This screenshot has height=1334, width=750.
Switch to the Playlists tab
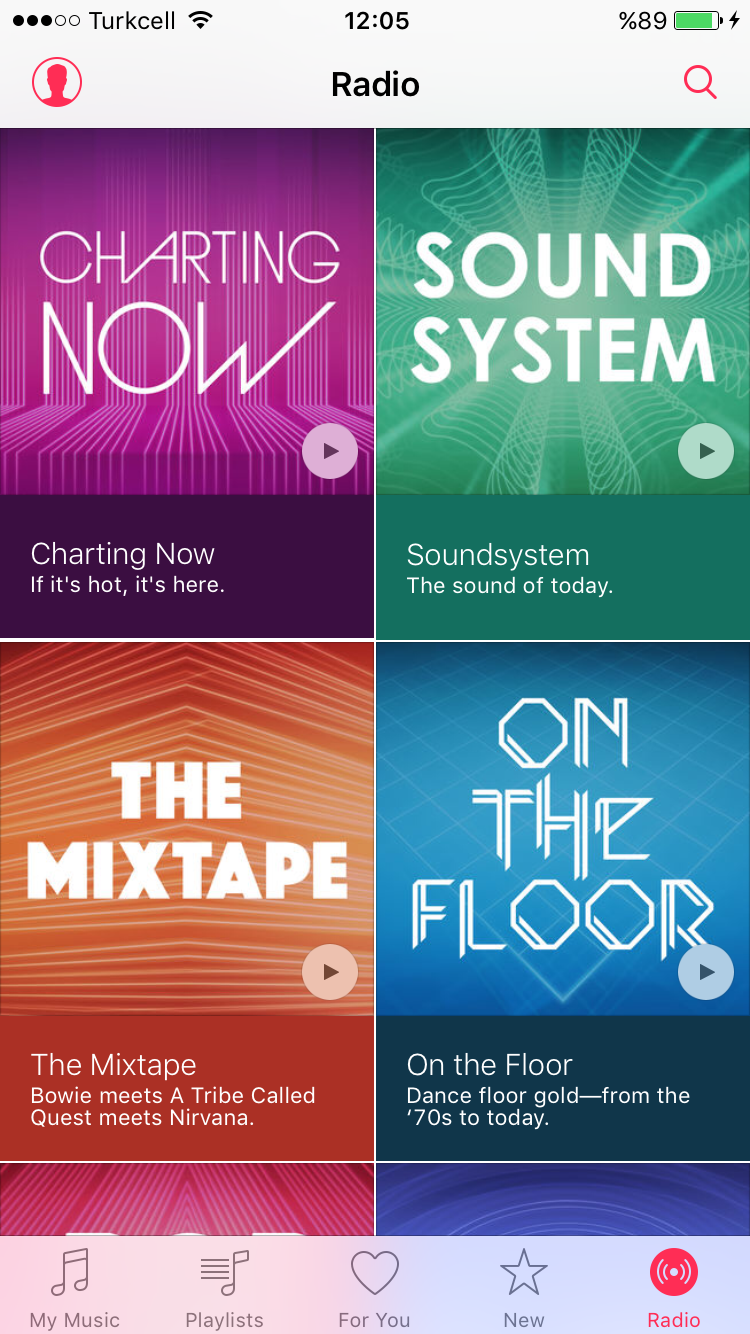225,1288
